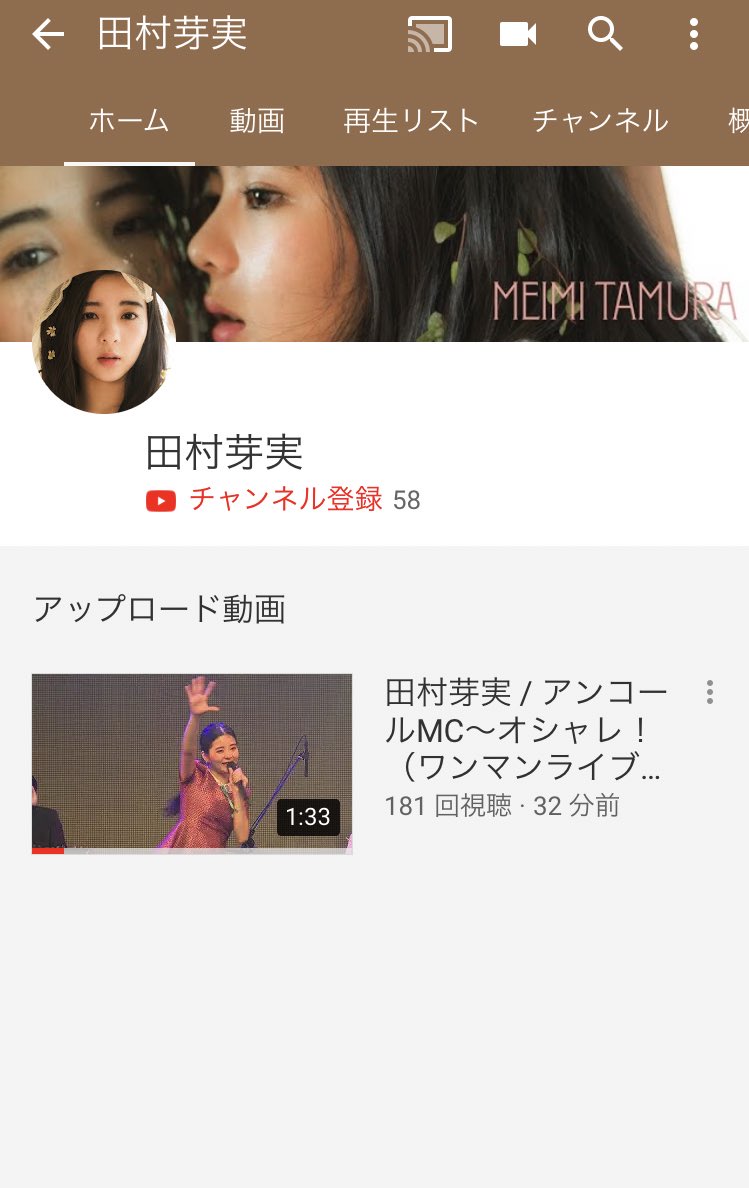
Task: Subscribe via the チャンネル登録 button
Action: click(x=266, y=499)
